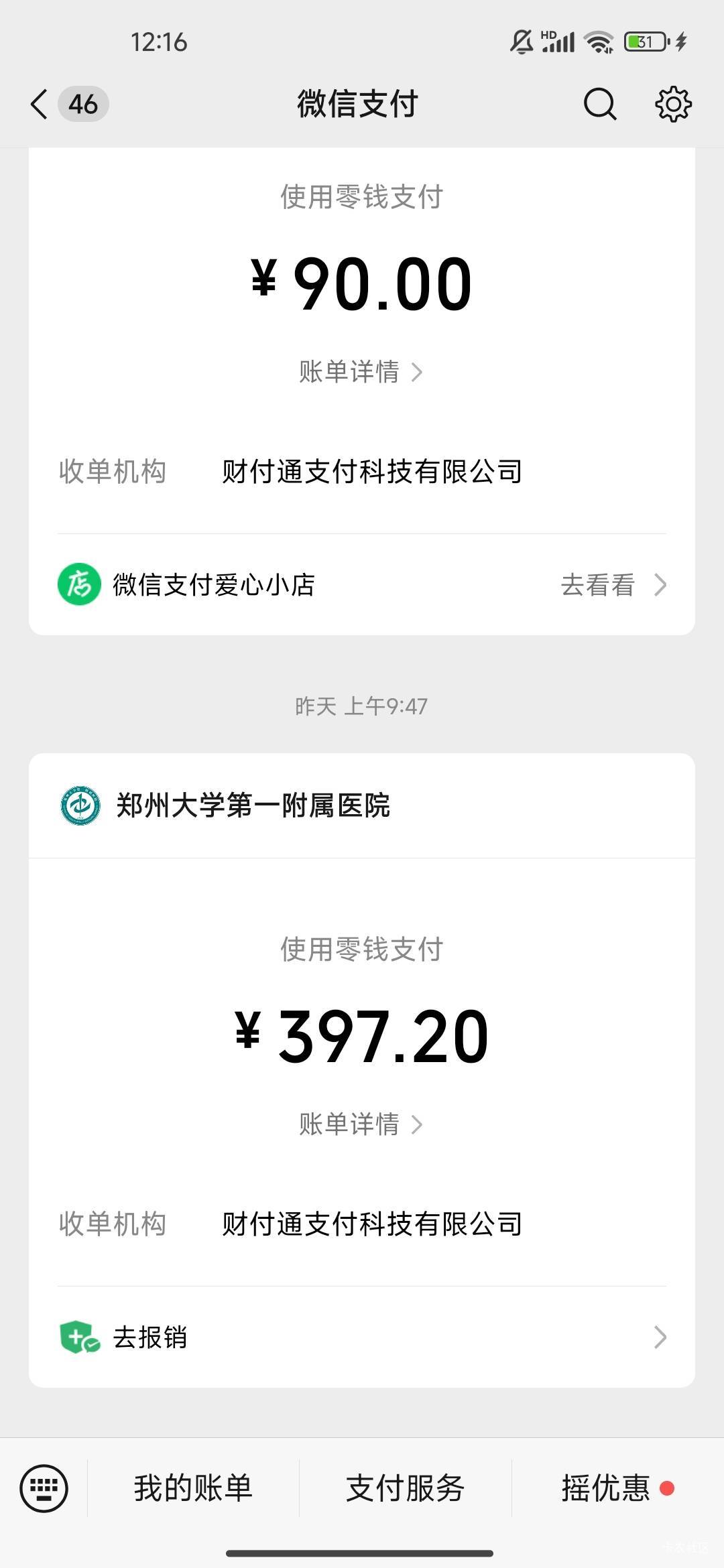This screenshot has height=1568, width=724.
Task: Go back using the arrow beside 46
Action: point(40,105)
